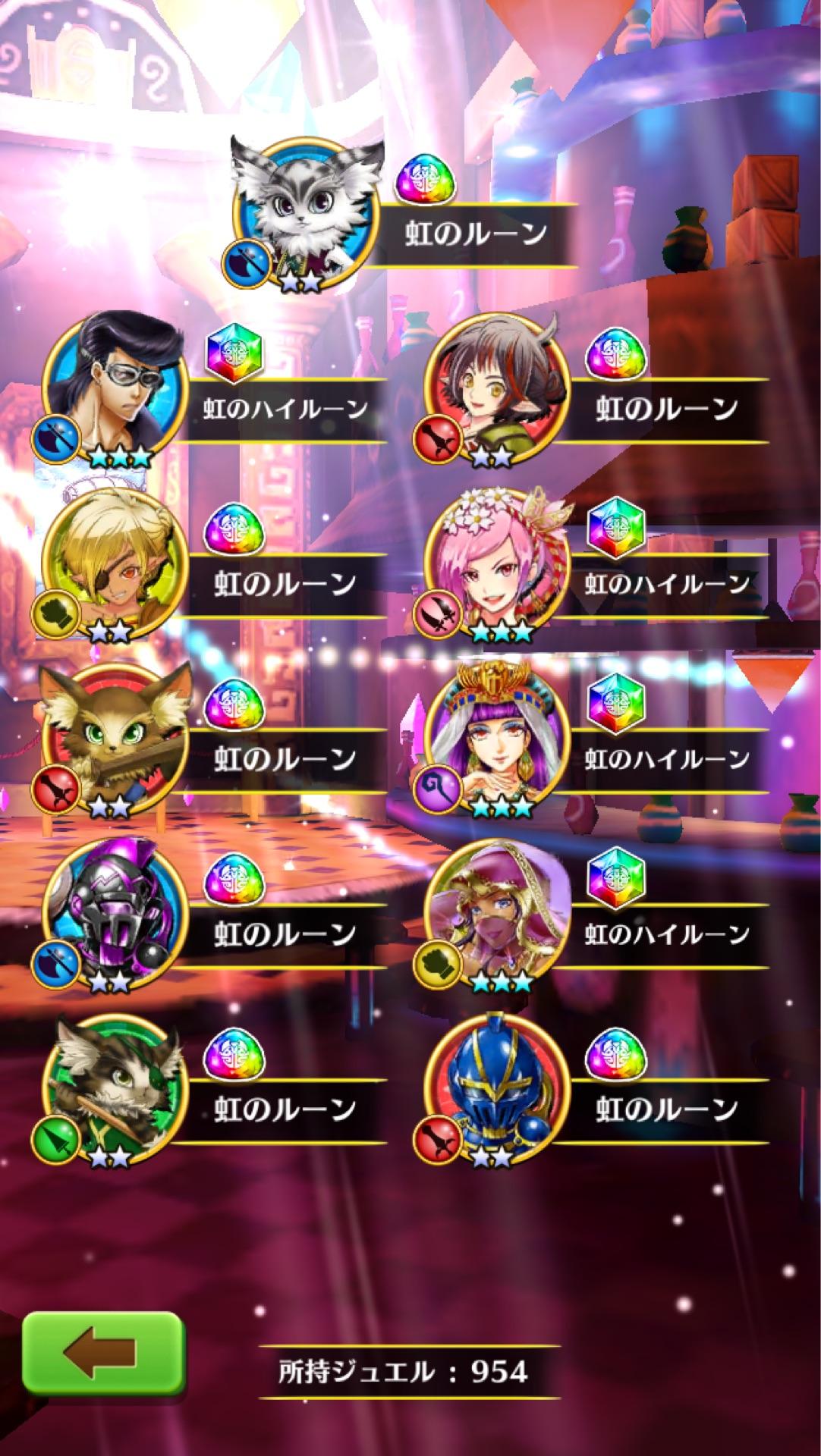
Task: Open the pink-haired flower girl portrait
Action: coord(496,562)
